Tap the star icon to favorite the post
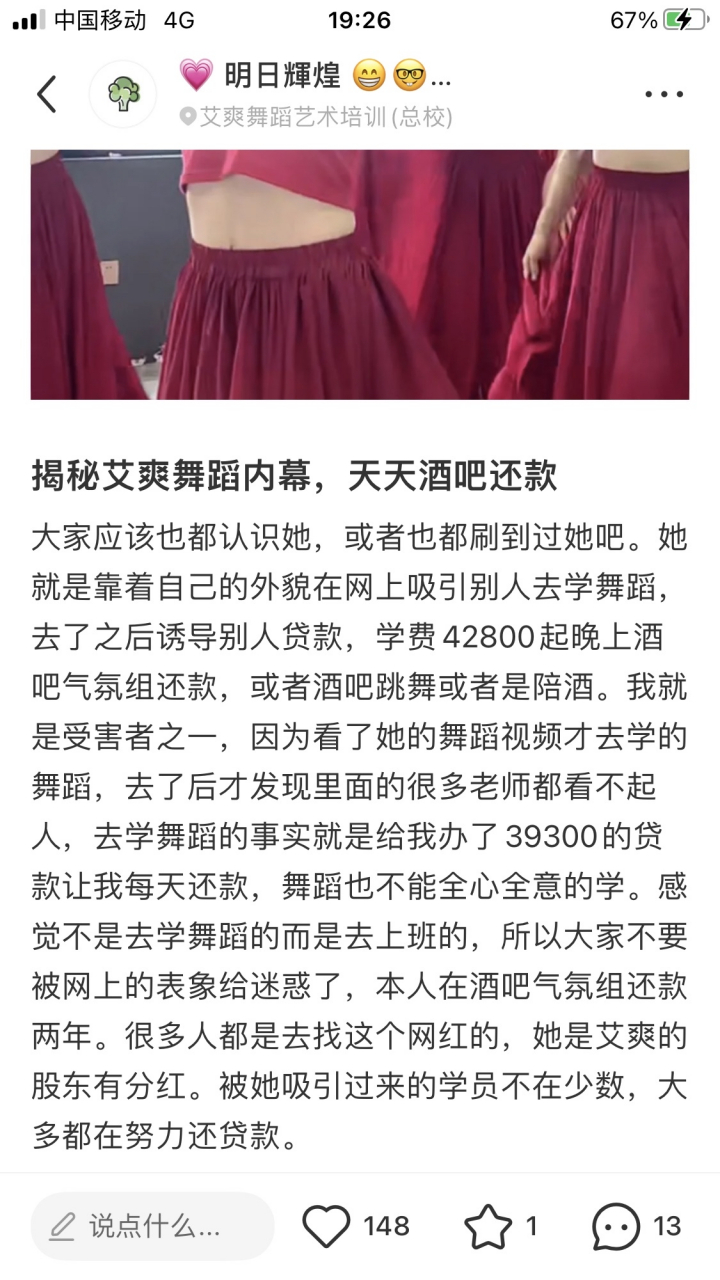This screenshot has height=1280, width=720. pos(487,1224)
